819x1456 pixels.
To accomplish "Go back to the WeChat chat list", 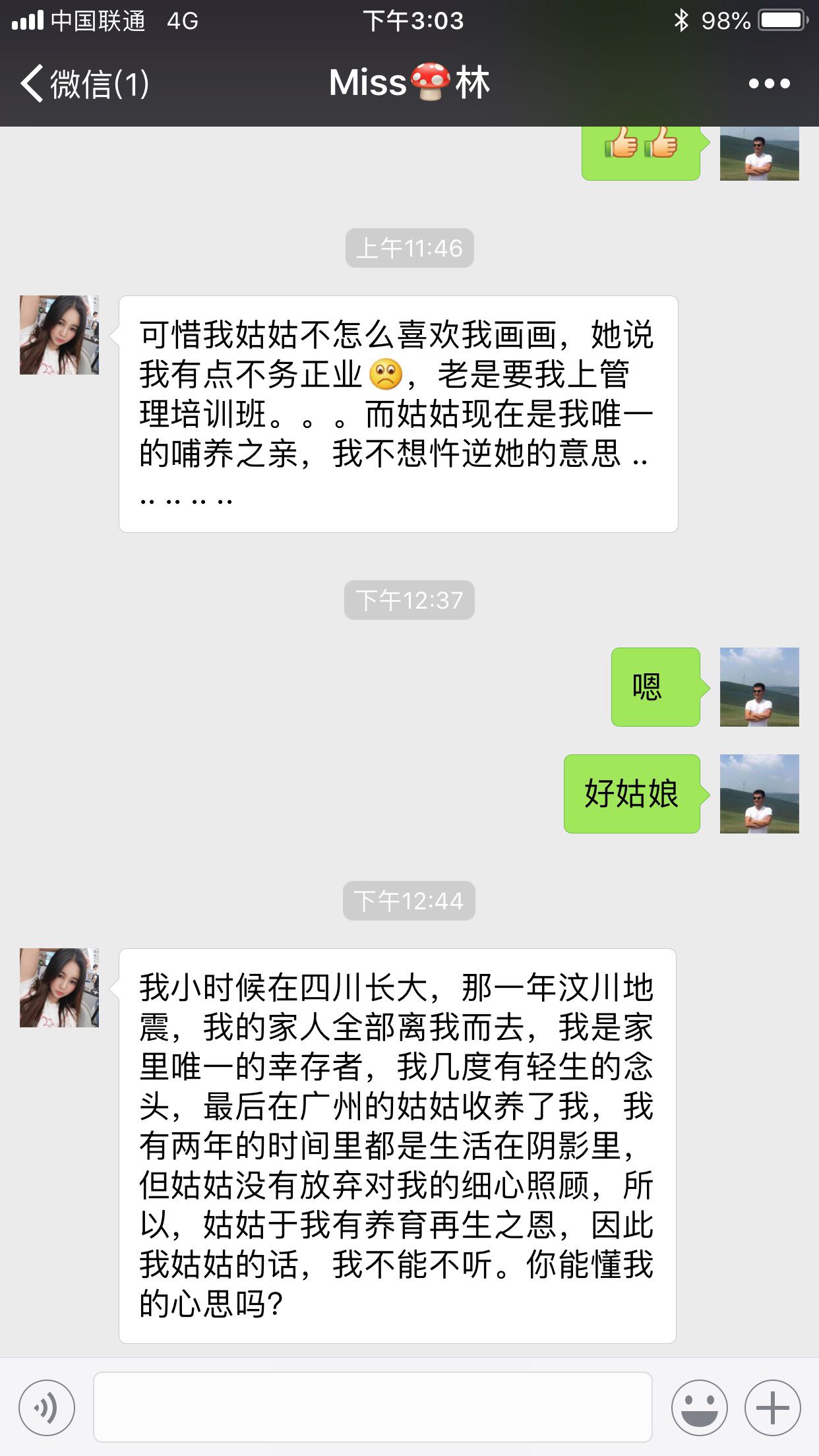I will click(x=84, y=84).
